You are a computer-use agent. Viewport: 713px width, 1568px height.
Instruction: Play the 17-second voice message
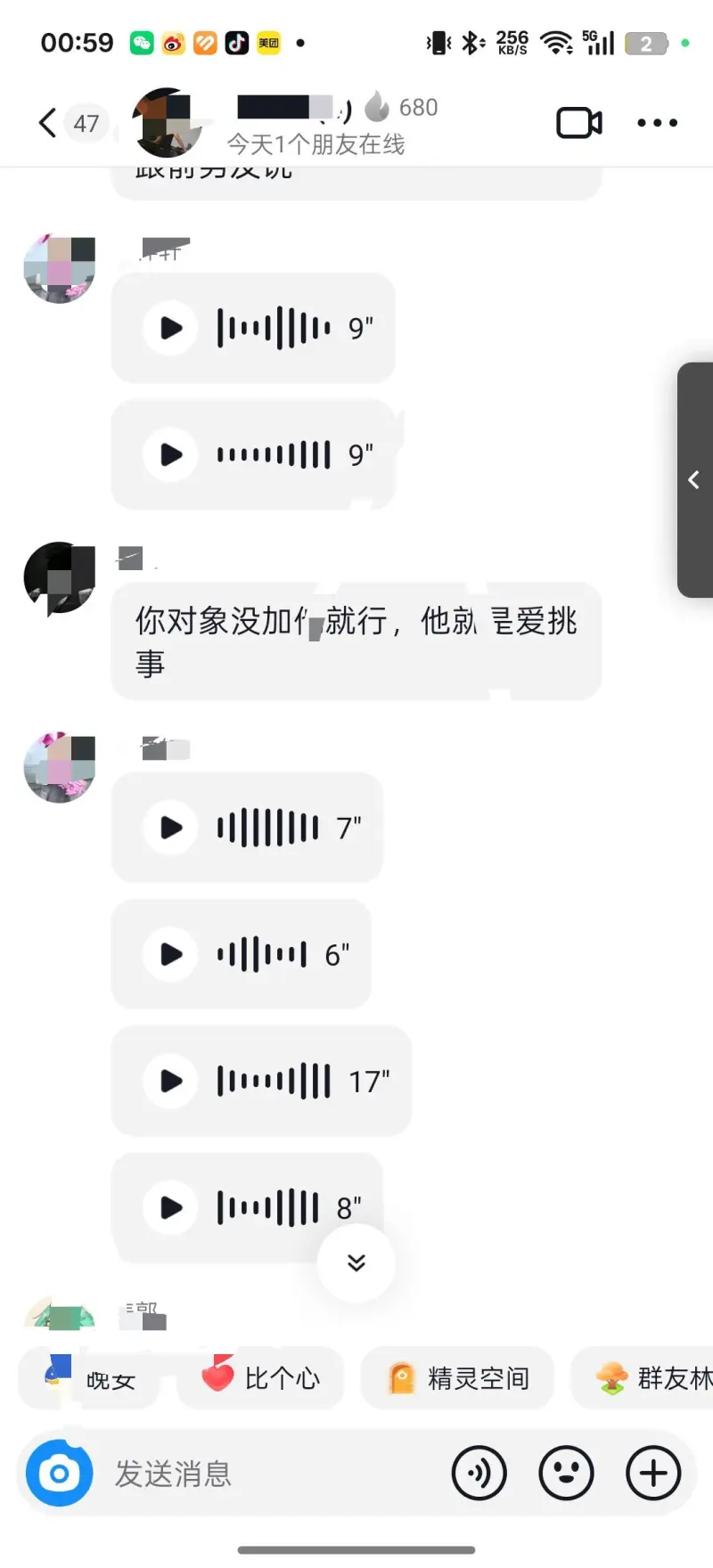[x=171, y=1081]
